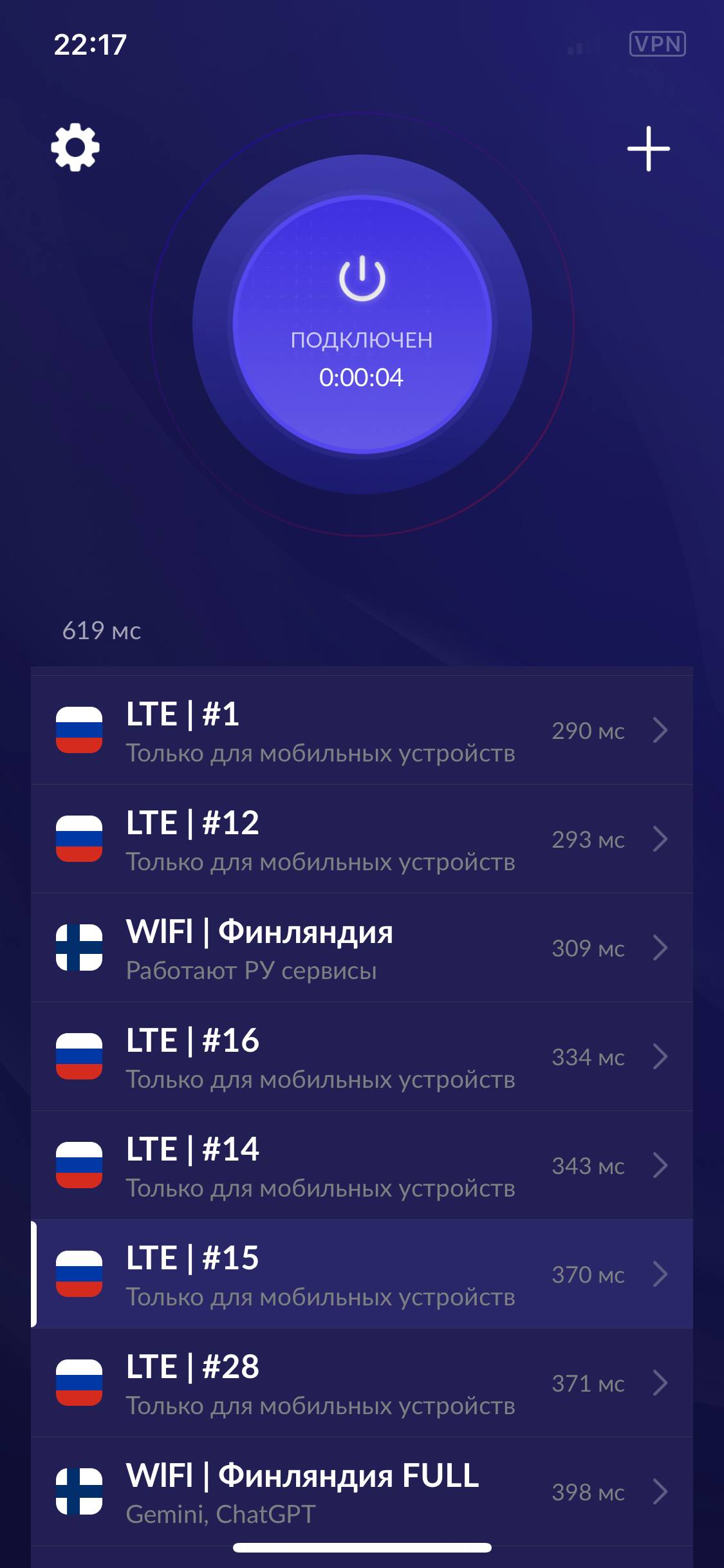Screen dimensions: 724x1568
Task: Click the plus icon to add a configuration
Action: (648, 148)
